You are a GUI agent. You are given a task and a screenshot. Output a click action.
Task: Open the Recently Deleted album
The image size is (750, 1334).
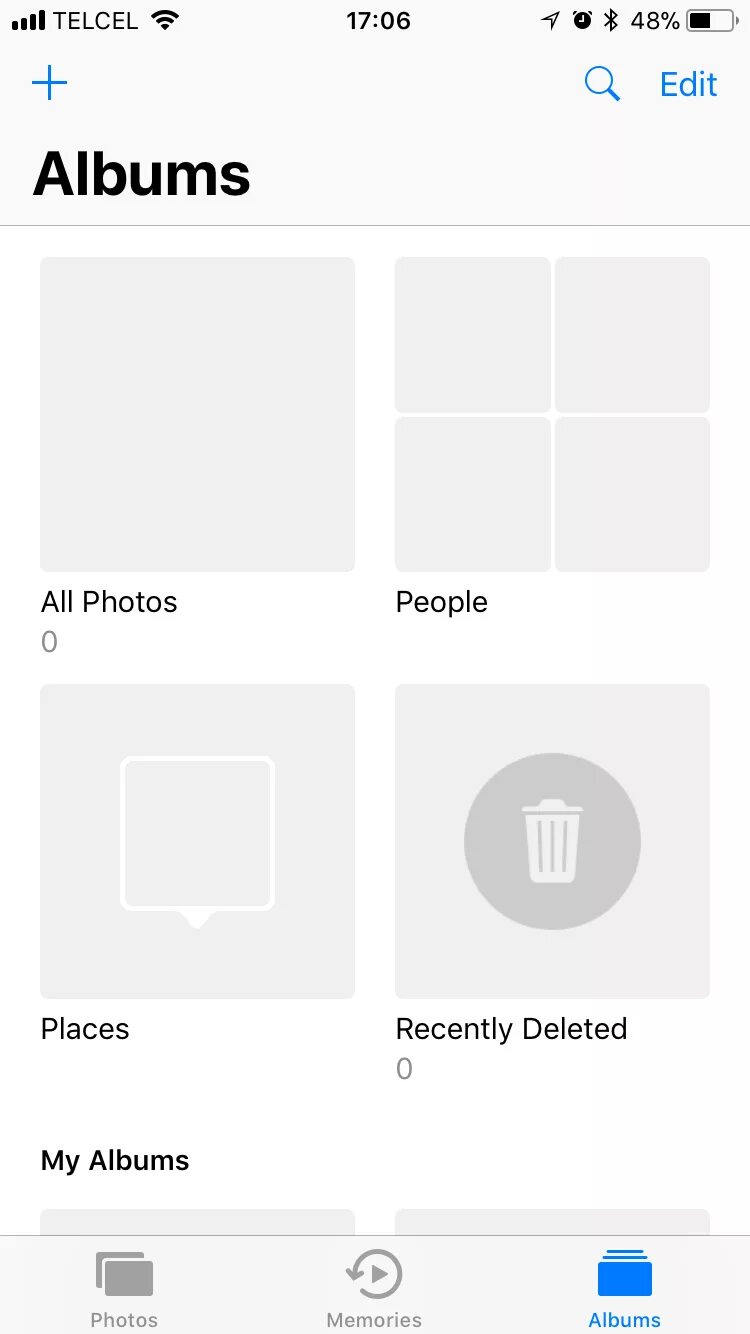point(552,841)
